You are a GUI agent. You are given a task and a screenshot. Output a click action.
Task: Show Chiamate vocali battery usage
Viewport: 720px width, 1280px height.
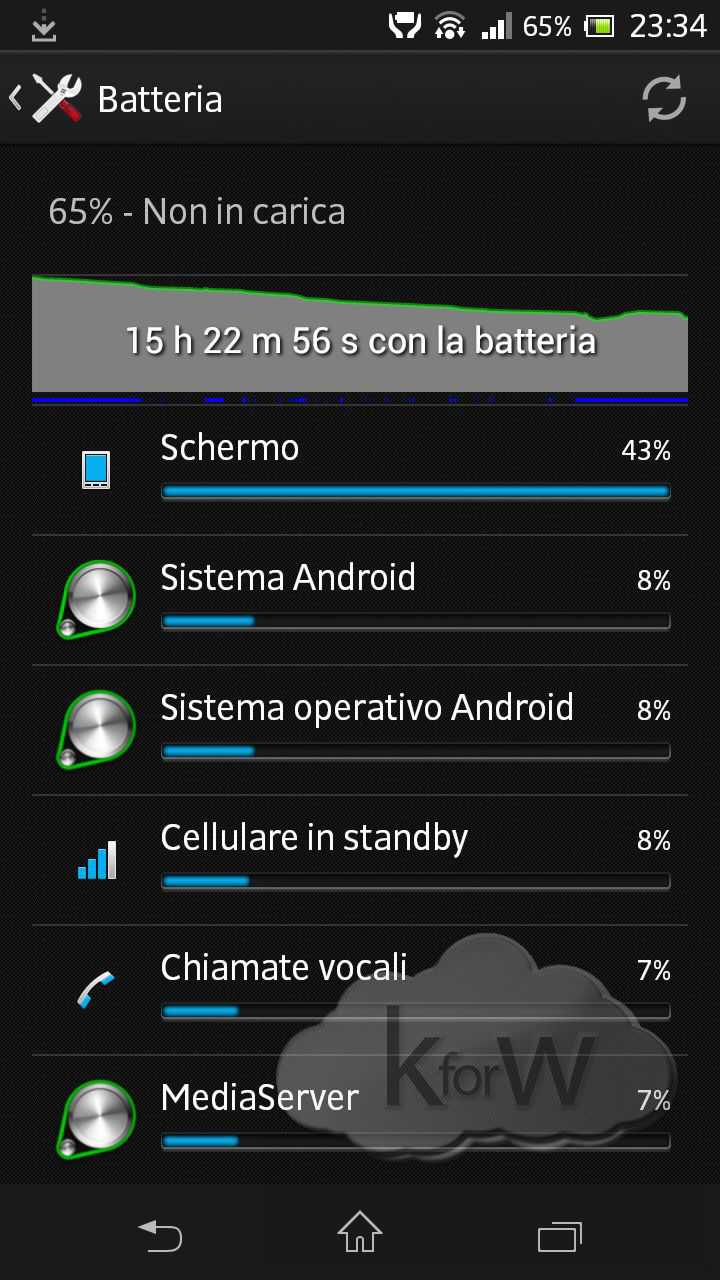tap(360, 989)
